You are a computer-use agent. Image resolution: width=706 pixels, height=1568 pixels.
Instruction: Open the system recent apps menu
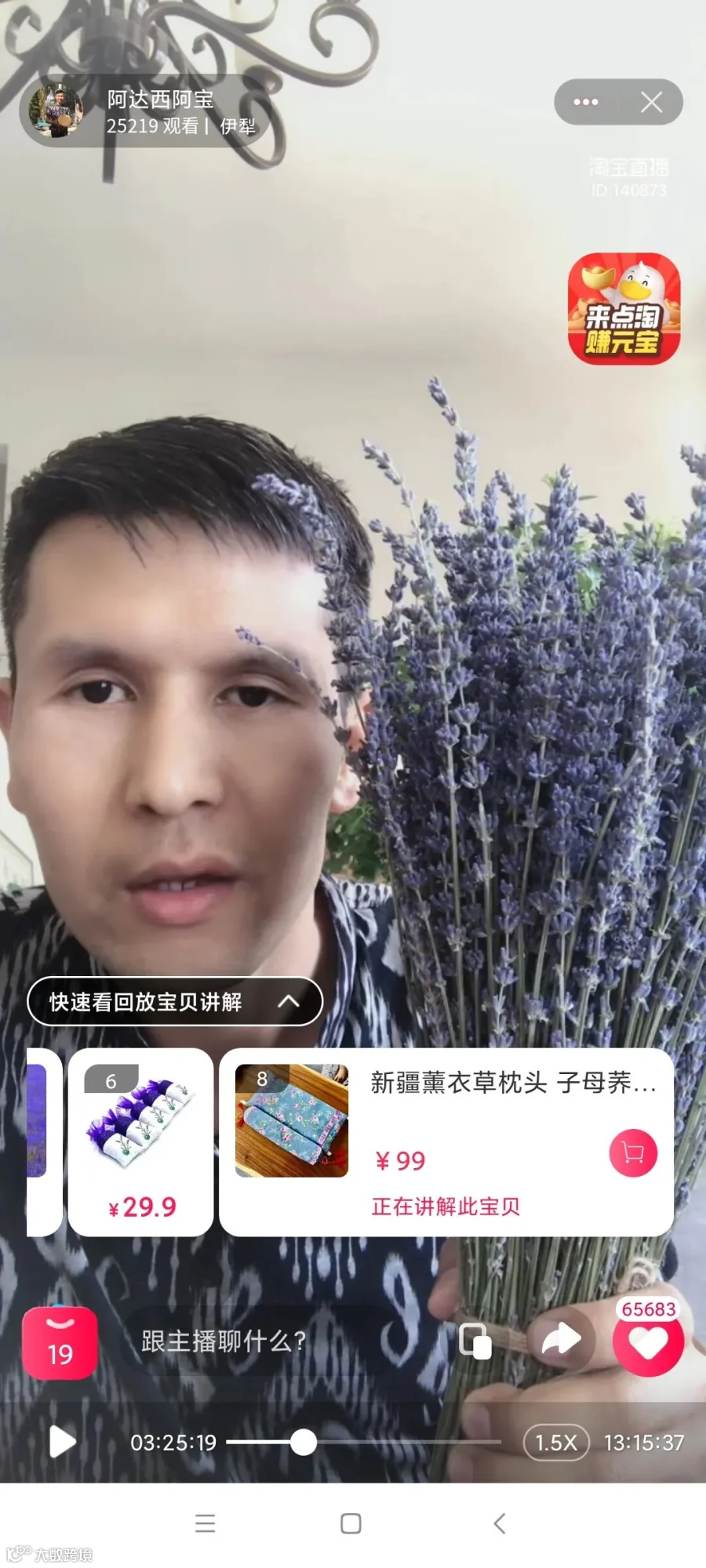click(206, 1523)
